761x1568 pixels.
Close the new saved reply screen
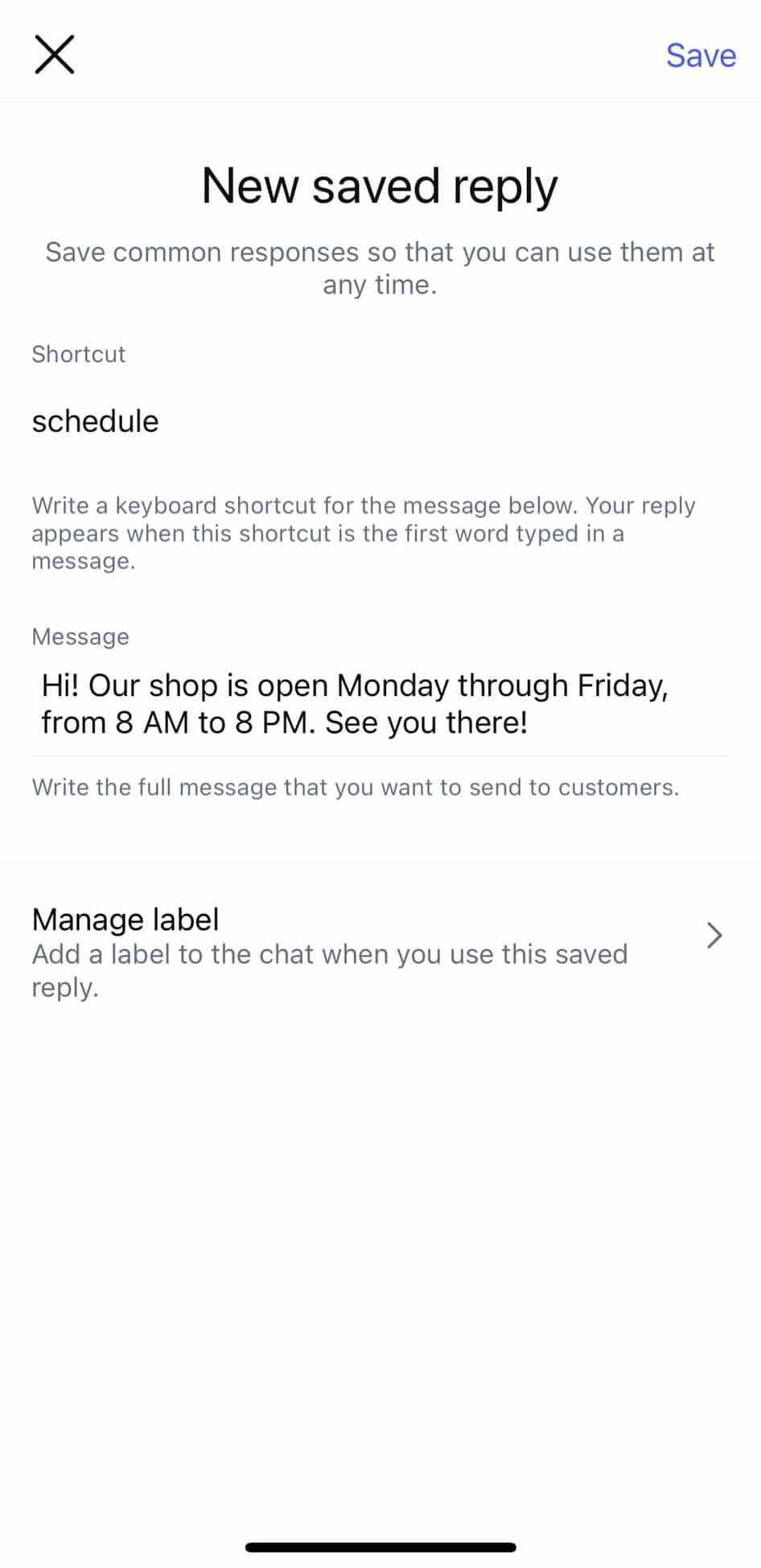click(x=55, y=55)
